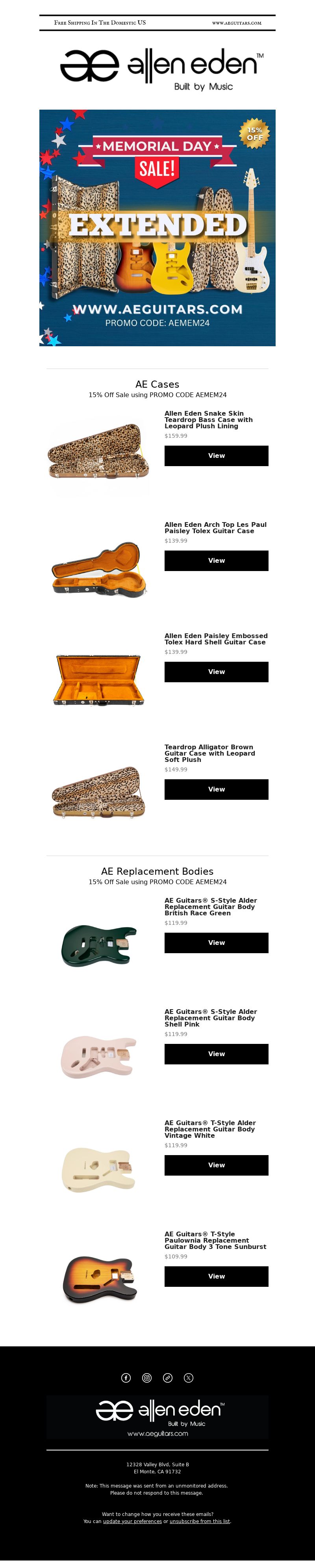
Task: Open the Snake Skin Teardrop Bass Case image
Action: (98, 452)
